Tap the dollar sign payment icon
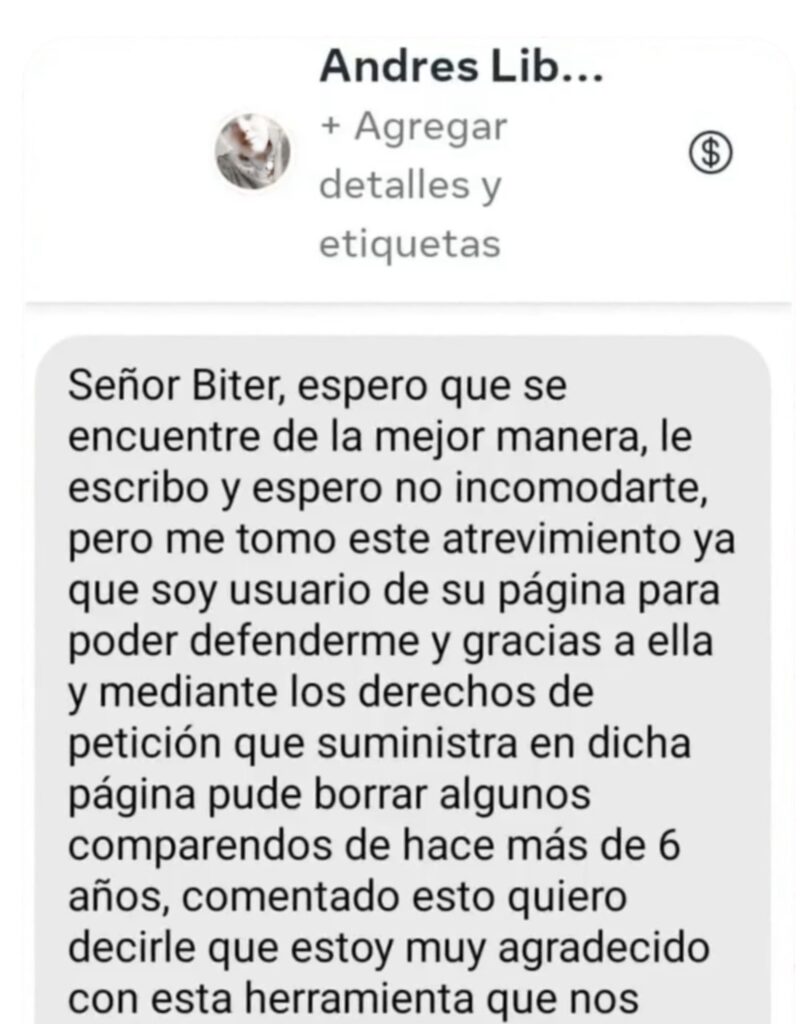The image size is (806, 1024). point(713,154)
